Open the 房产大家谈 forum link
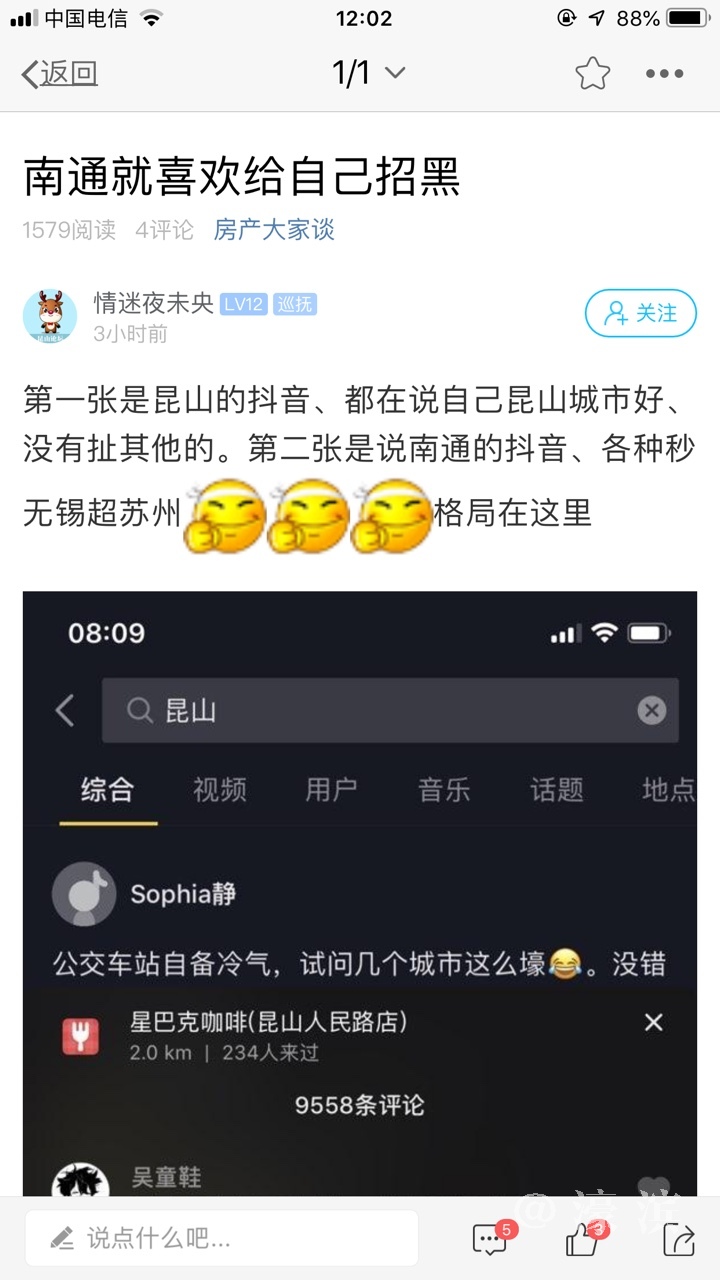The height and width of the screenshot is (1280, 720). pyautogui.click(x=274, y=230)
